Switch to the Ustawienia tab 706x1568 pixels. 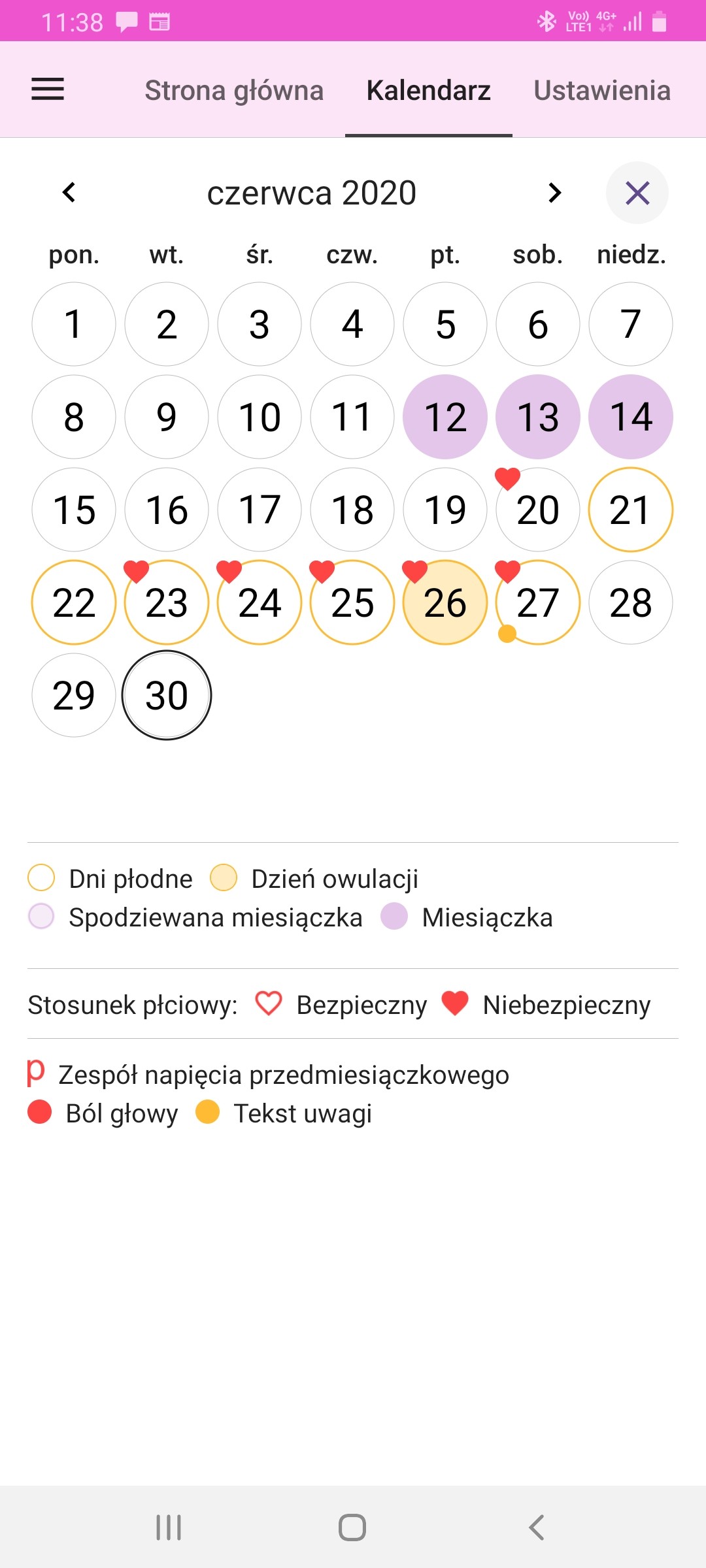[x=602, y=91]
